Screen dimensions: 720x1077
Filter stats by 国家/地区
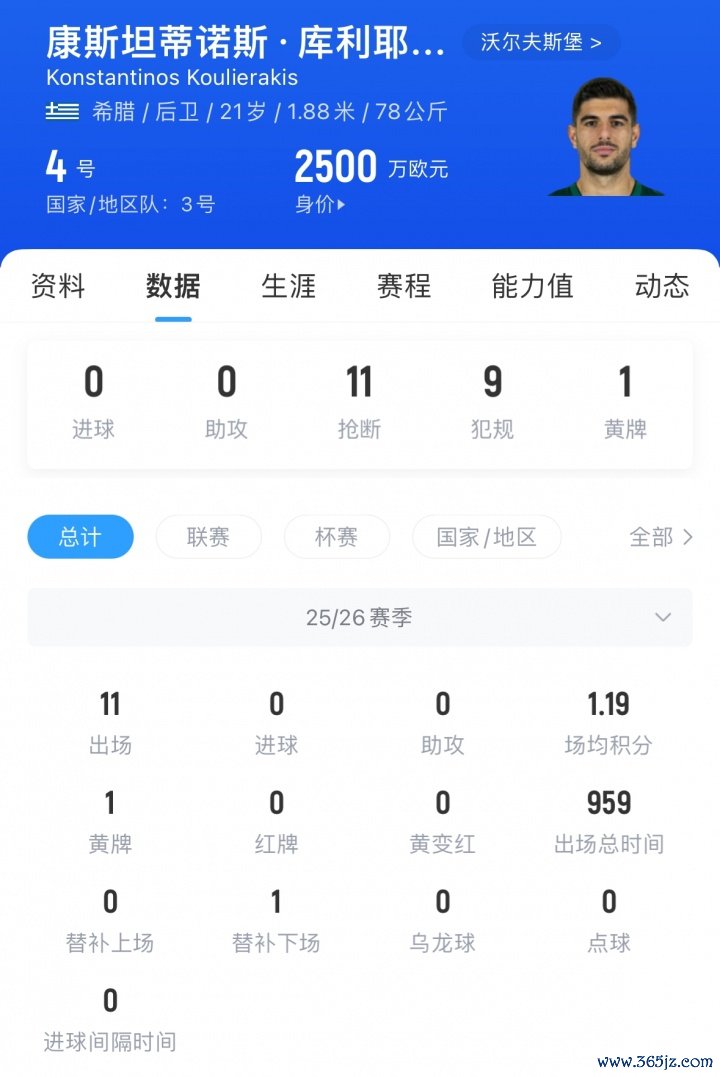pyautogui.click(x=486, y=537)
